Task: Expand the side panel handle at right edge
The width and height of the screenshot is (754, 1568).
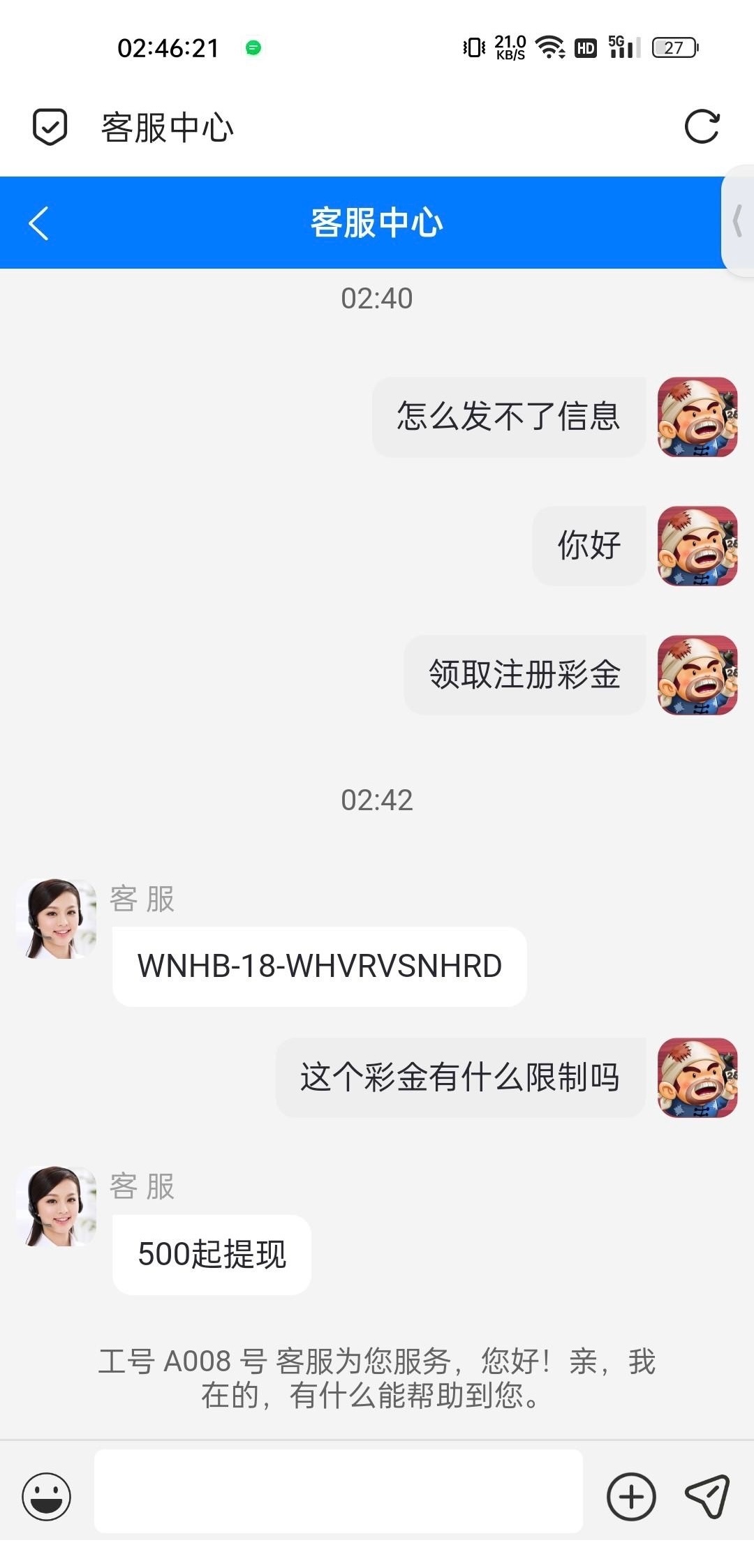Action: click(738, 222)
